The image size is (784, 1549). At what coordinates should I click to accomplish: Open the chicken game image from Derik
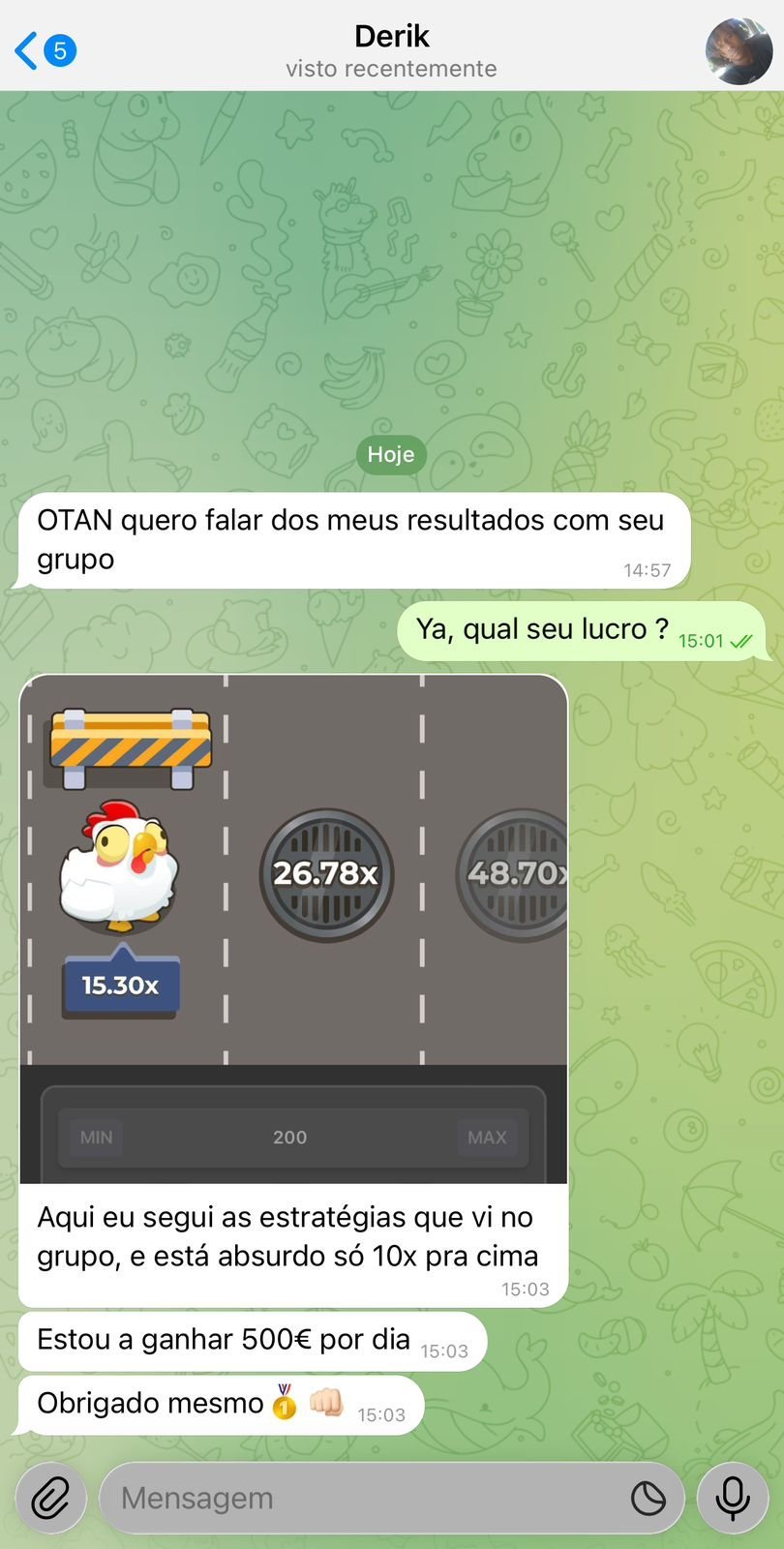(293, 927)
